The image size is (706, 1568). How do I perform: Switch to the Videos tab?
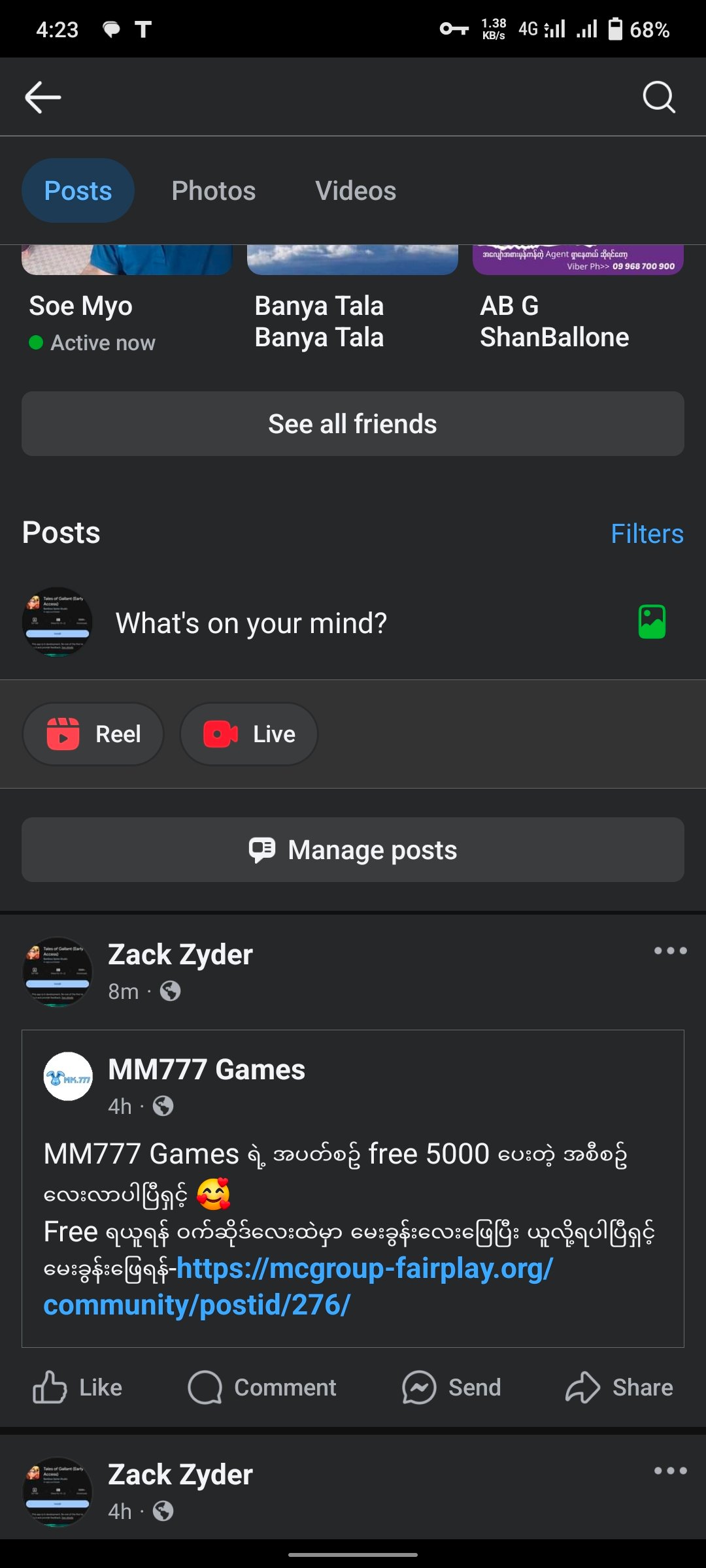356,191
